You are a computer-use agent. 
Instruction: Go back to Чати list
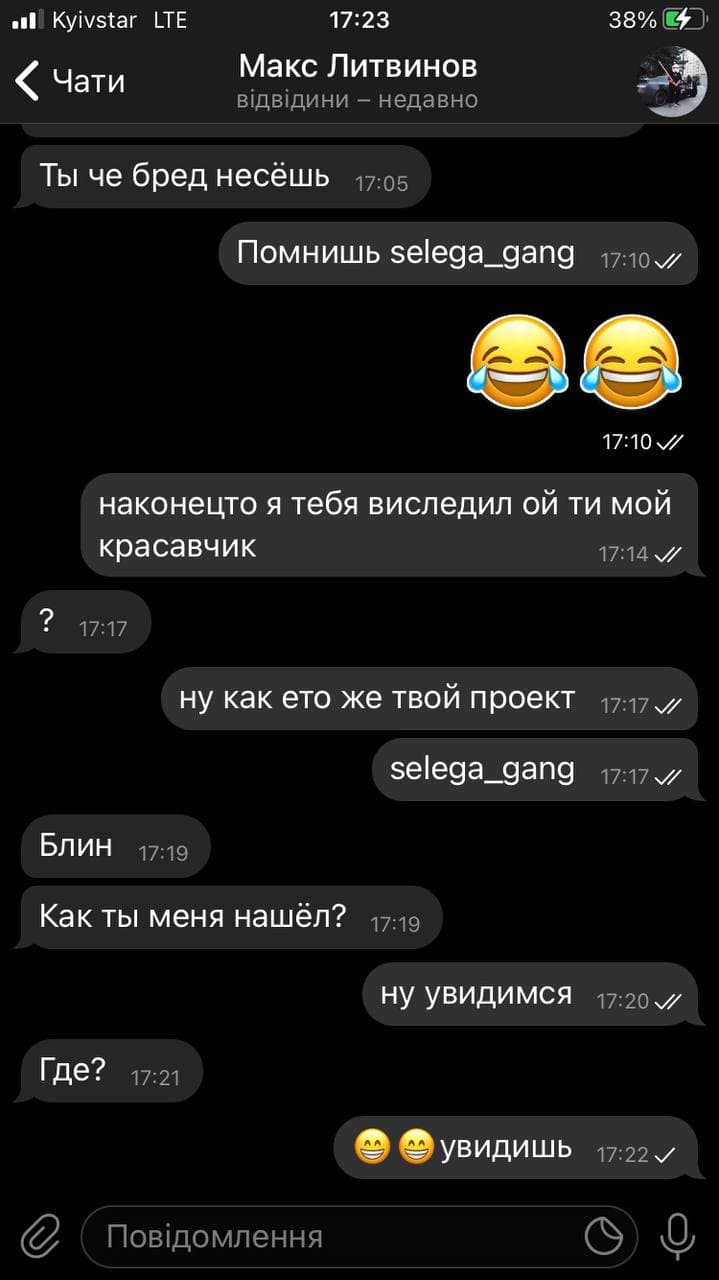pos(70,81)
